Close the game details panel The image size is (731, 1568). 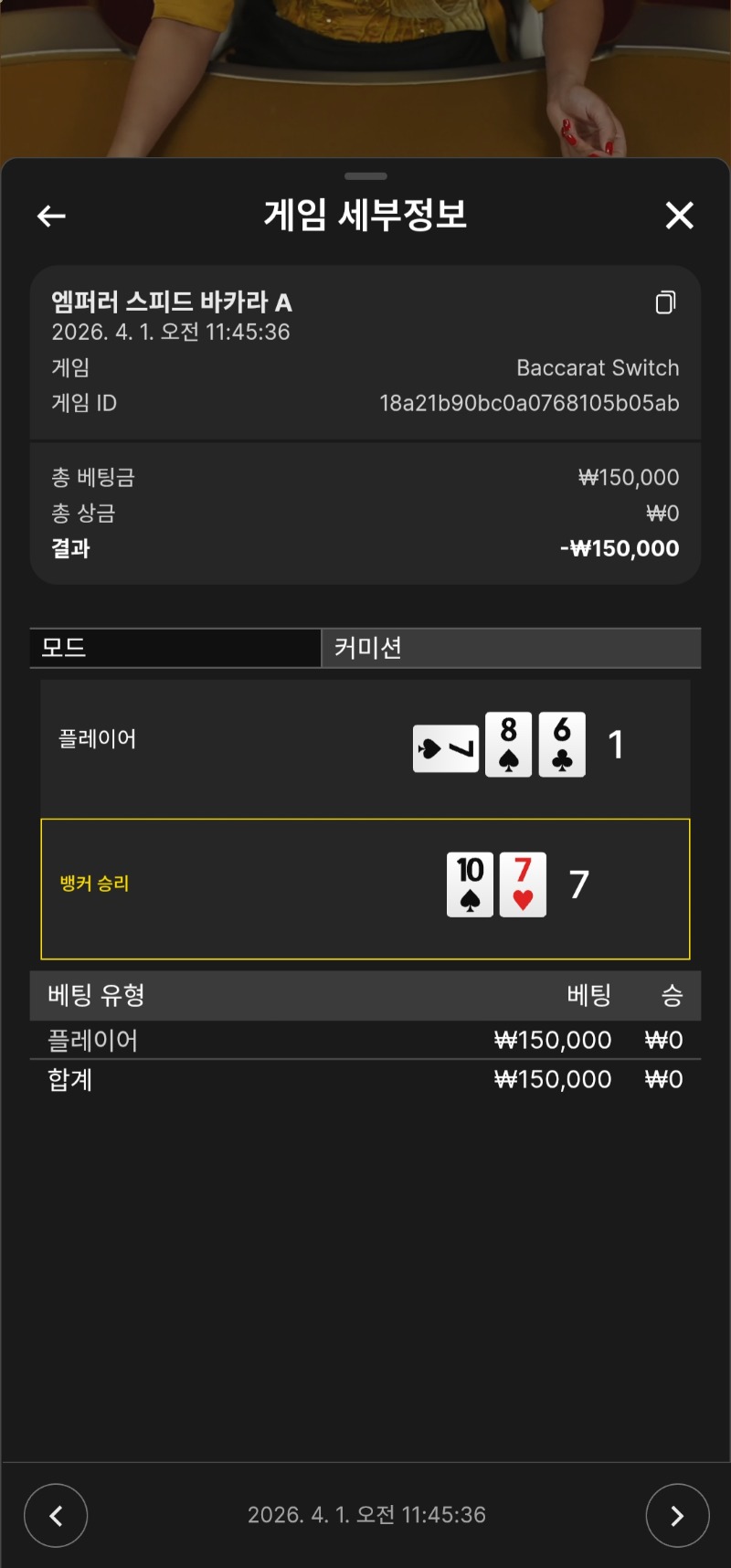680,216
